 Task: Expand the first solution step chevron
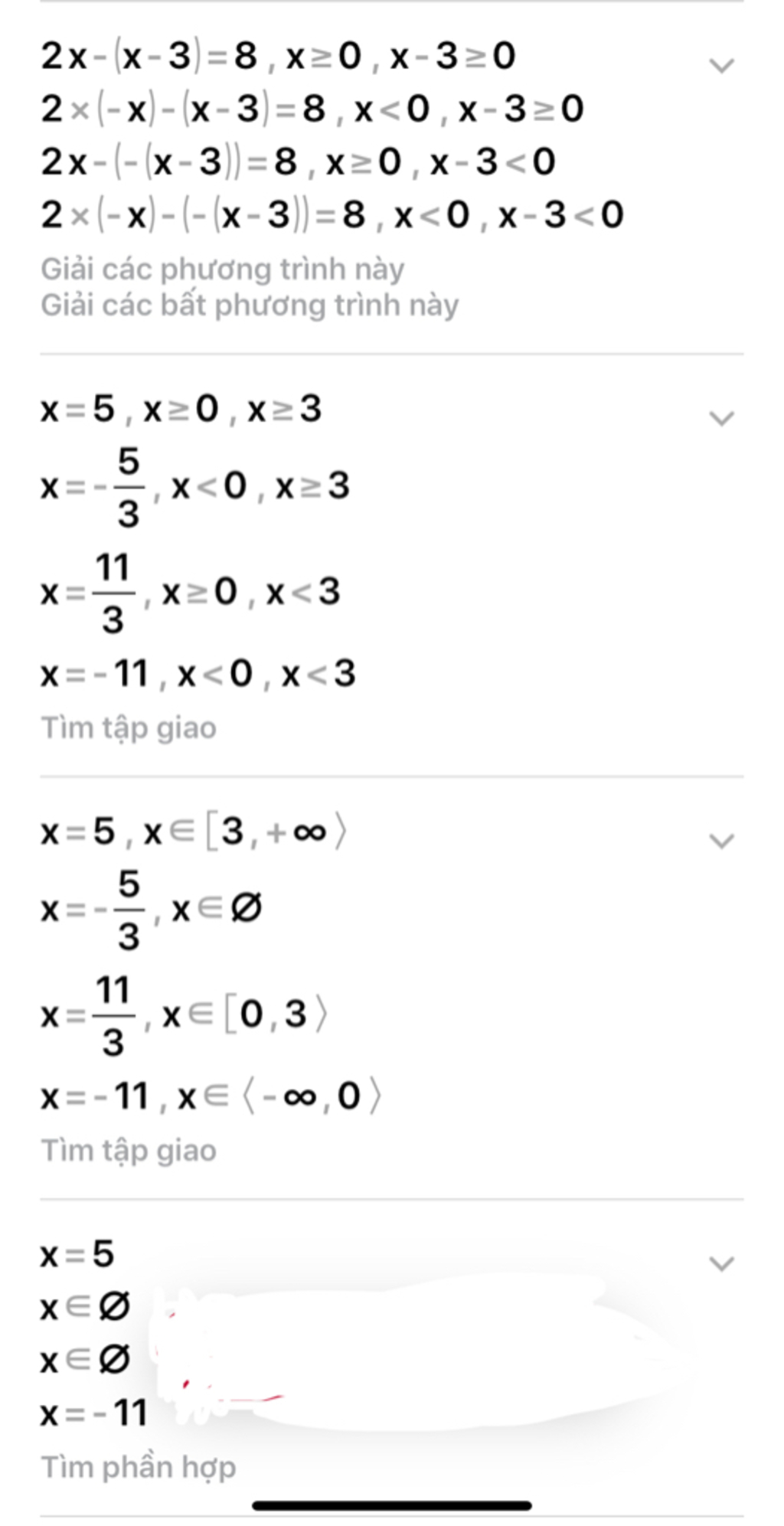pyautogui.click(x=720, y=65)
